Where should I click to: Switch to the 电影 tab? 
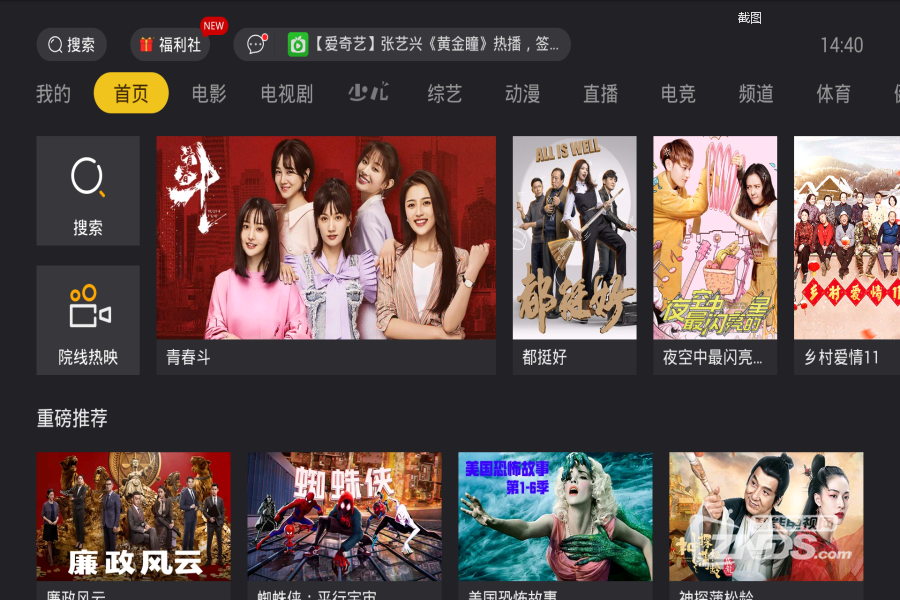tap(209, 94)
